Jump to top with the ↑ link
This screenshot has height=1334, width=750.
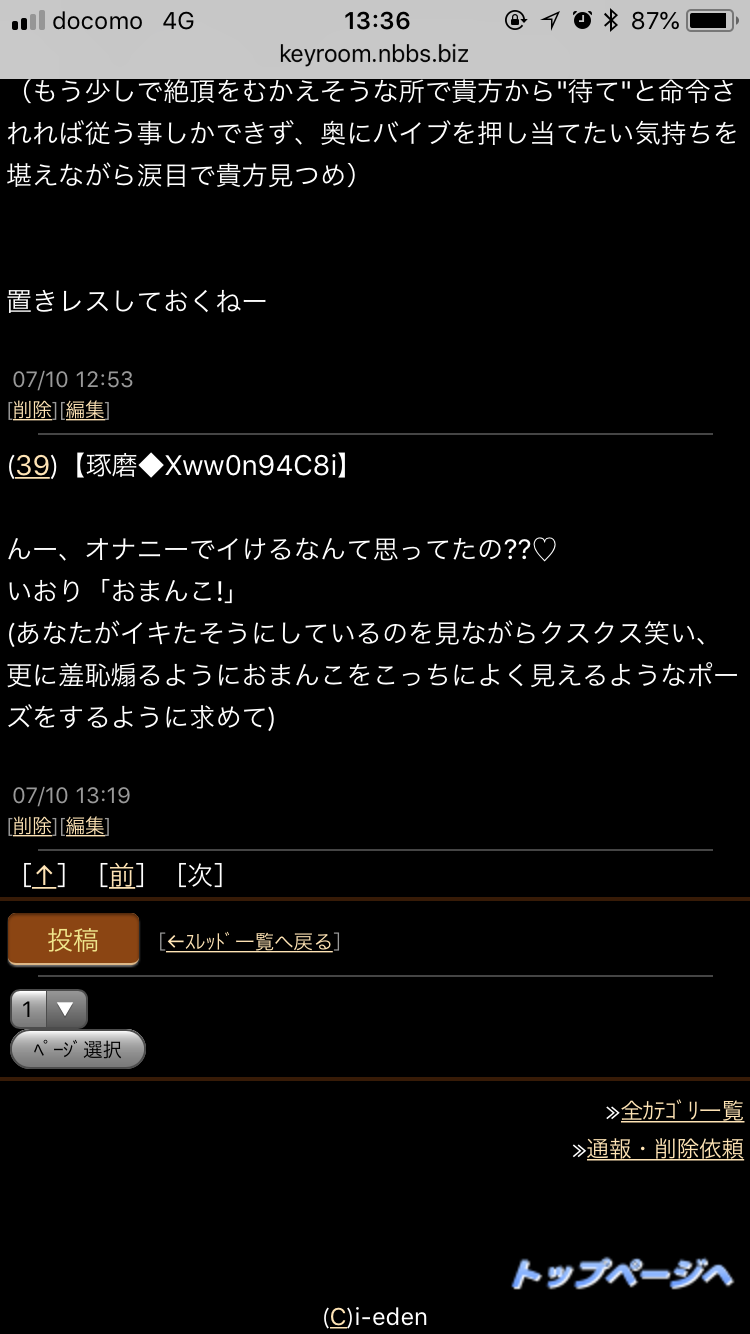[x=44, y=875]
